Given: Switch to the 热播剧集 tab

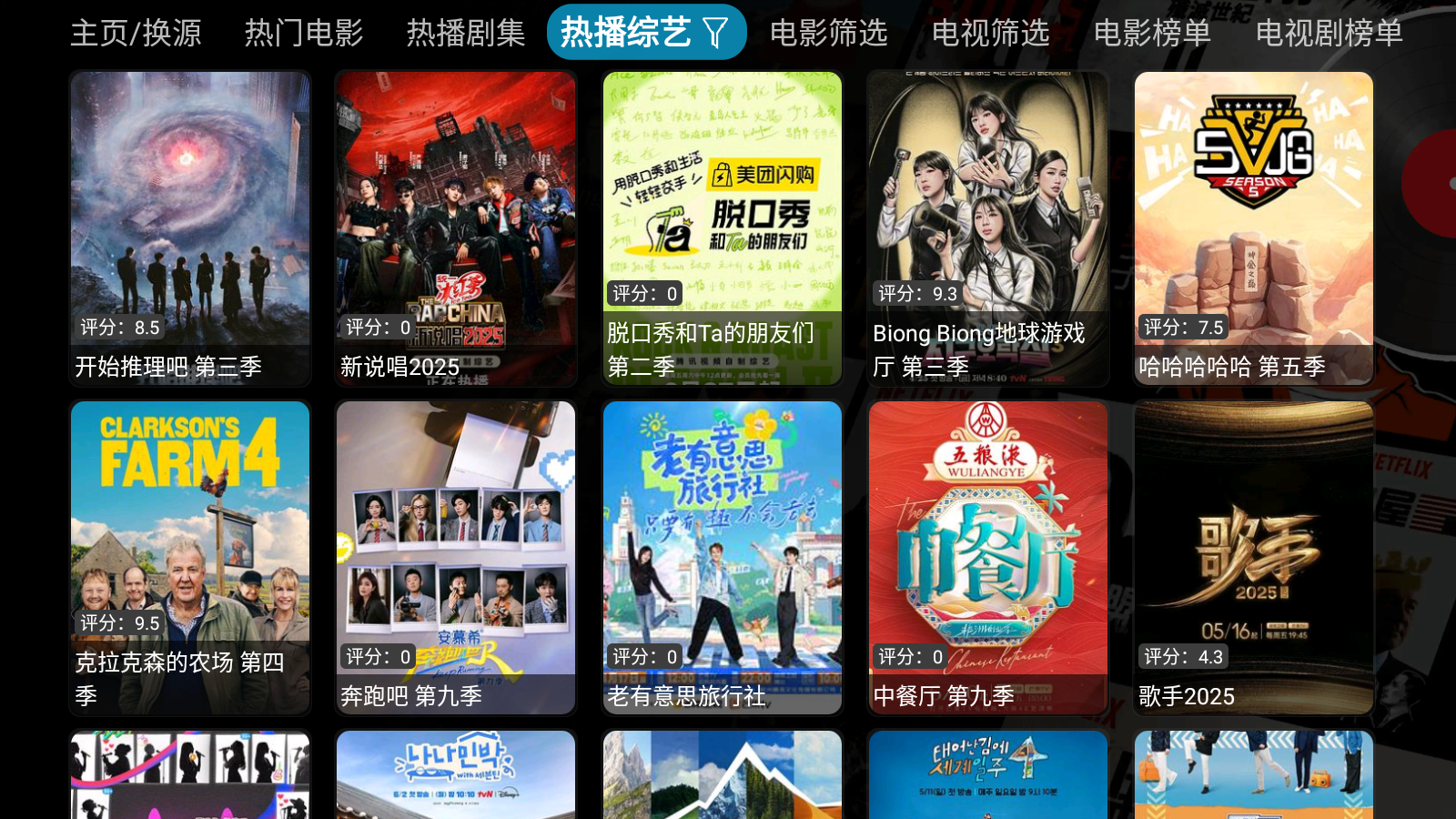Looking at the screenshot, I should [465, 33].
